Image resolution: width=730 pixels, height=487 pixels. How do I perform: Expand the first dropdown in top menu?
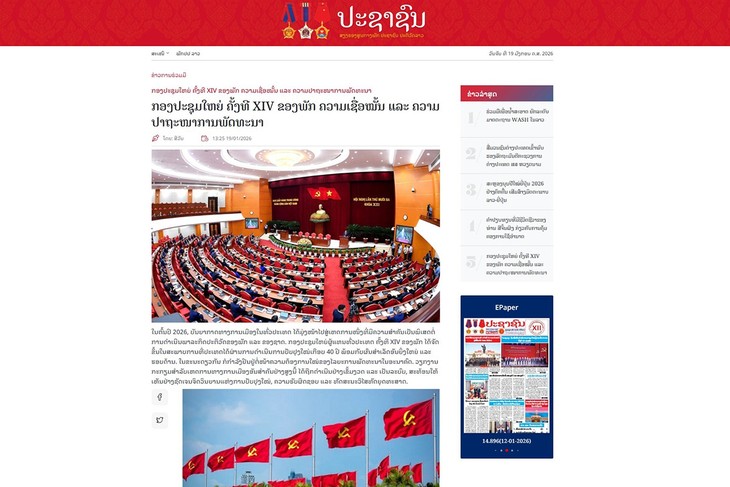(160, 53)
